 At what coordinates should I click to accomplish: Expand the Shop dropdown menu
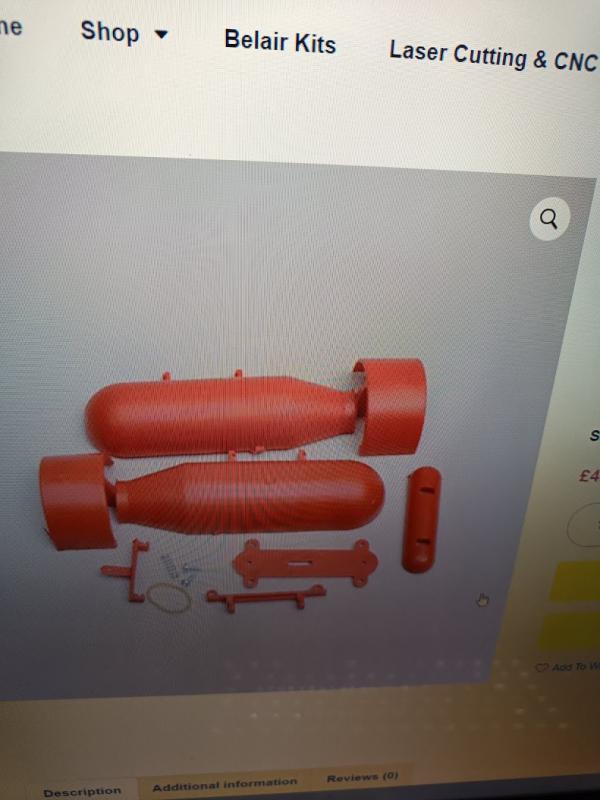point(124,33)
